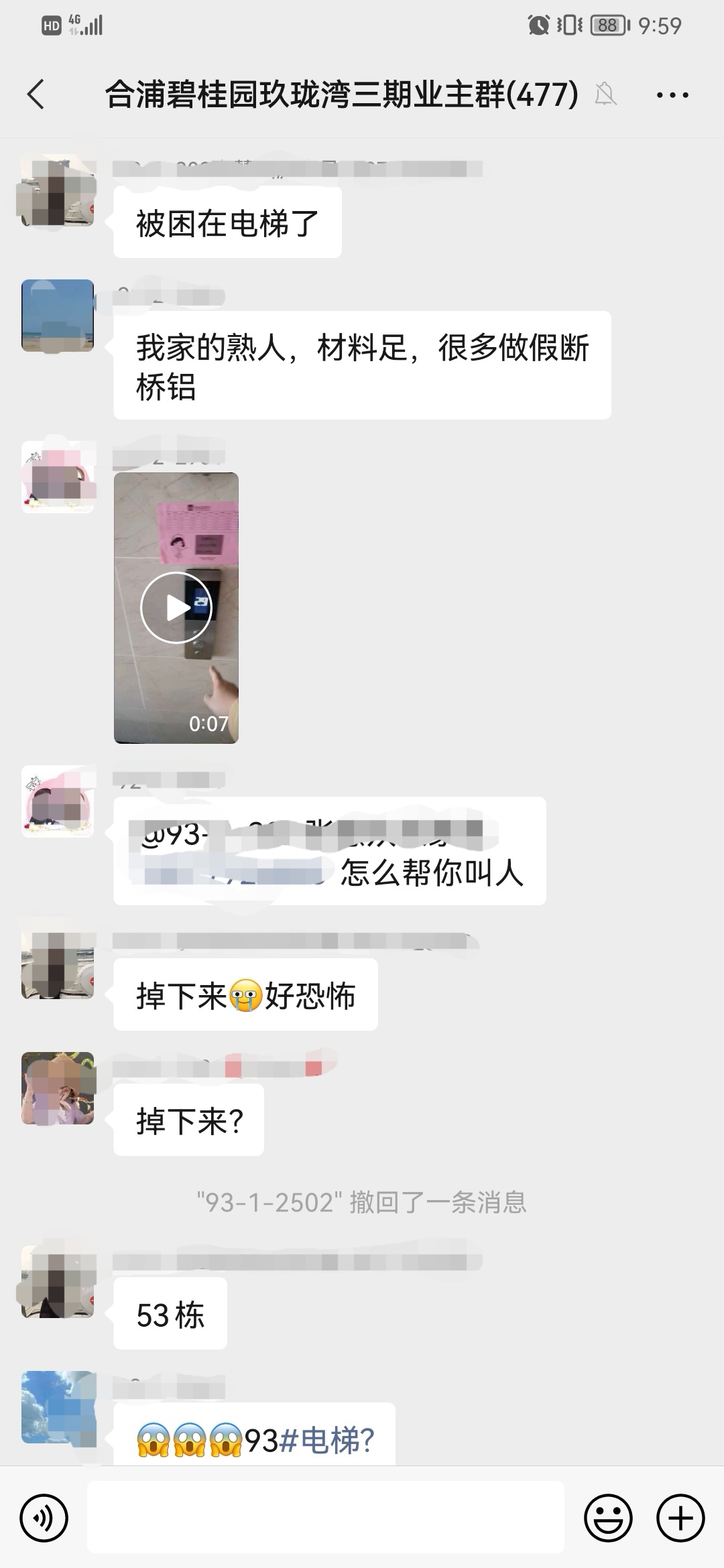Open avatar of sender of 我家的熟人 message
The height and width of the screenshot is (1568, 724).
point(58,316)
